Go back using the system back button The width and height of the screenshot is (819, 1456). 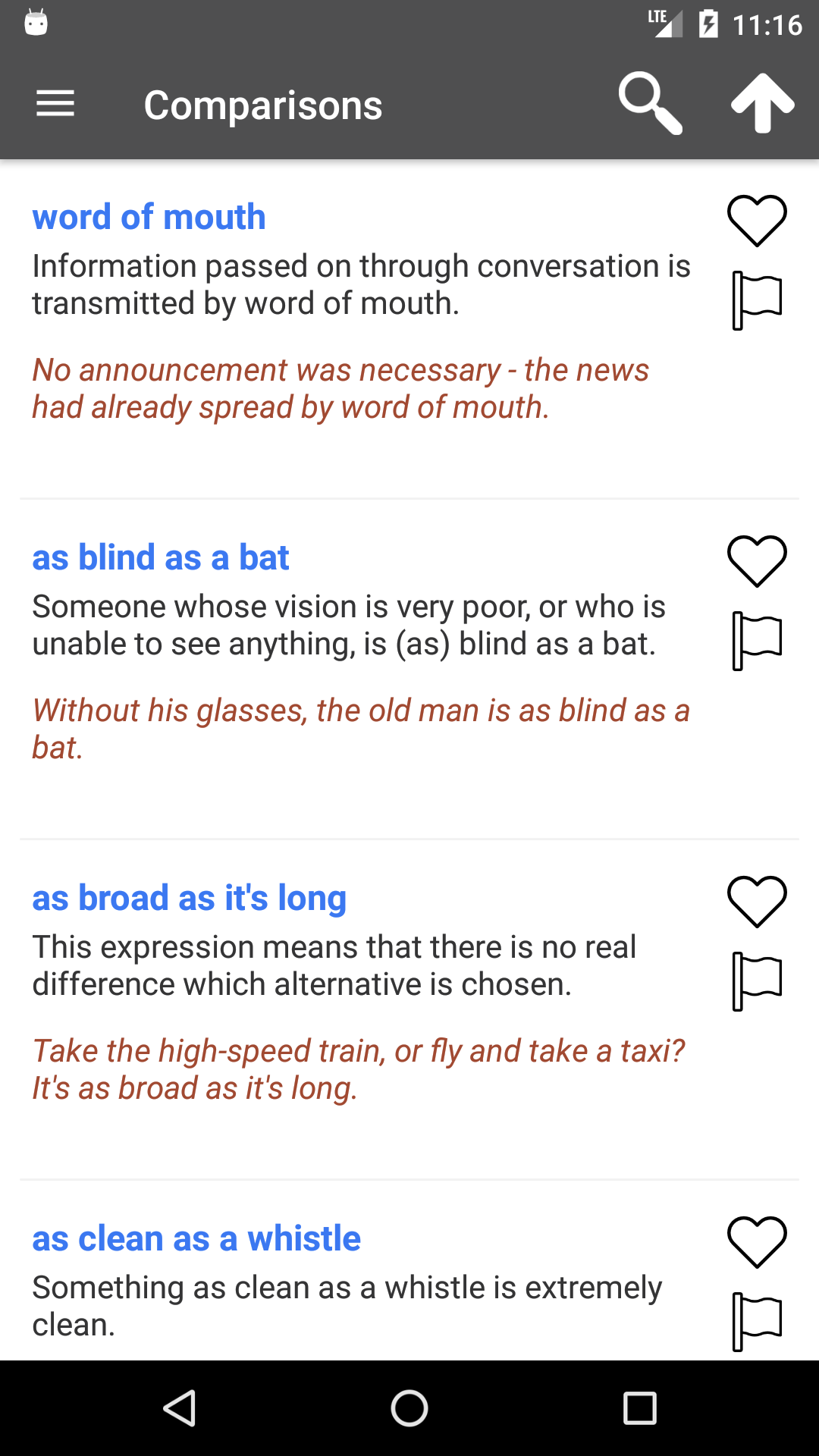(x=180, y=1408)
